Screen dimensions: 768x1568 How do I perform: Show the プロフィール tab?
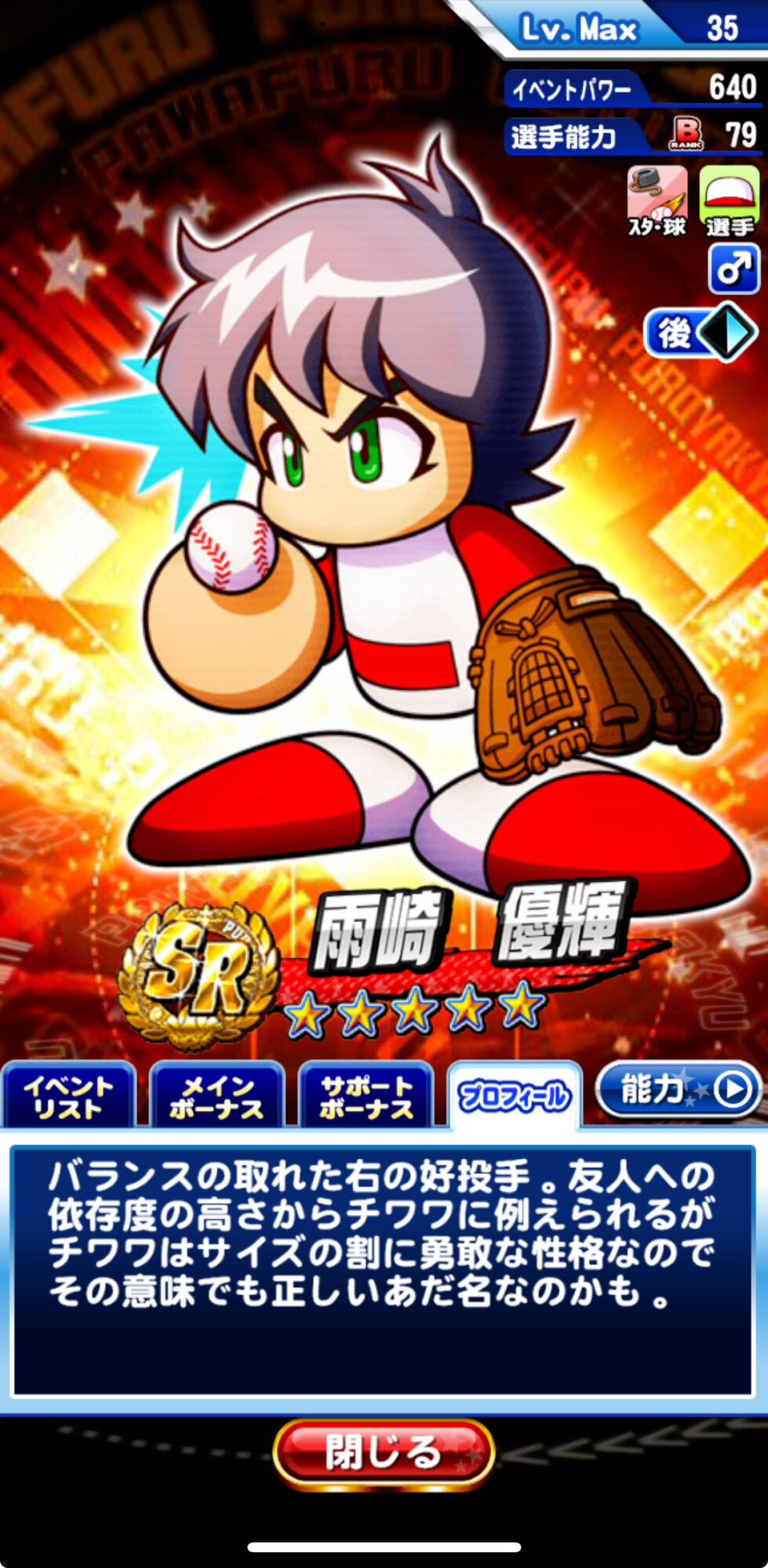point(515,1095)
